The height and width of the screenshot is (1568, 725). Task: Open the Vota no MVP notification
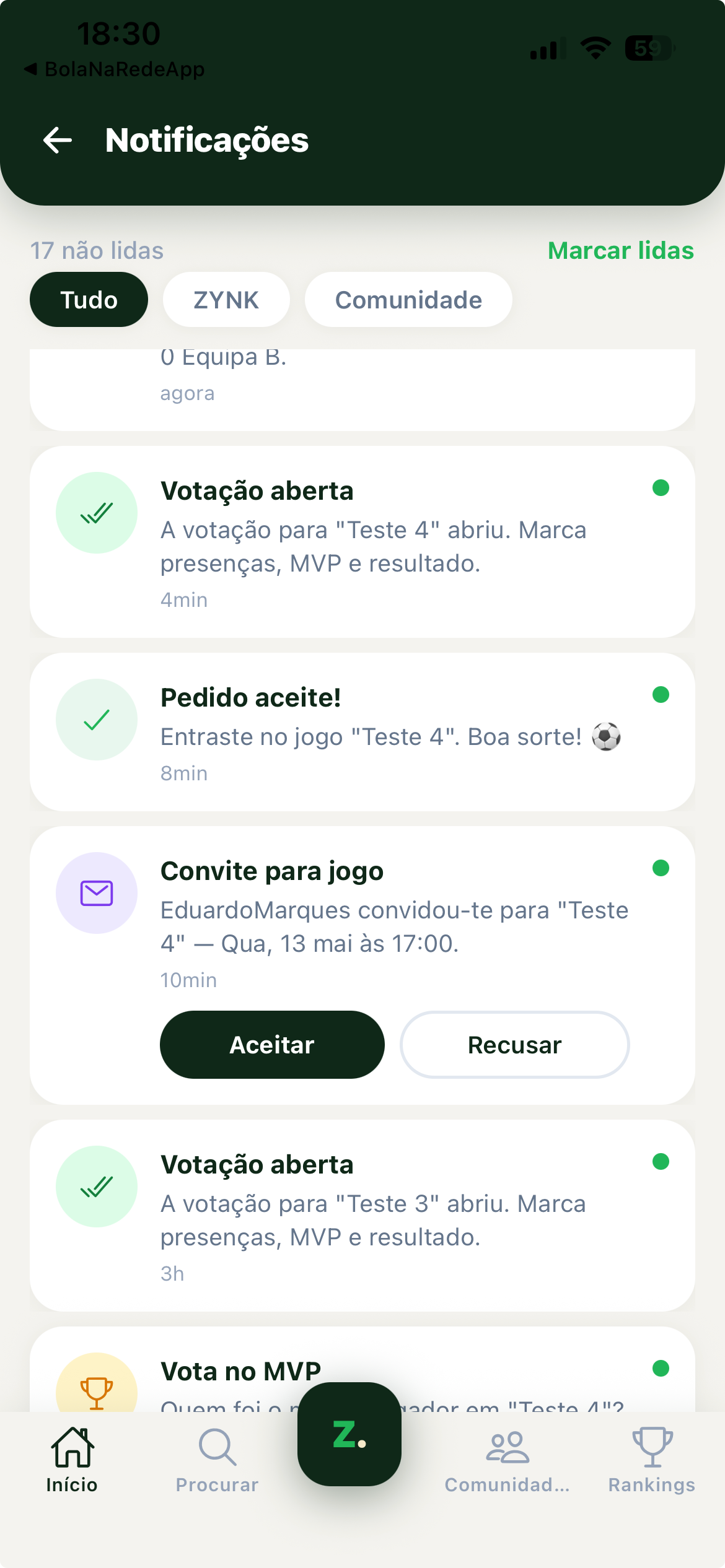[362, 1369]
